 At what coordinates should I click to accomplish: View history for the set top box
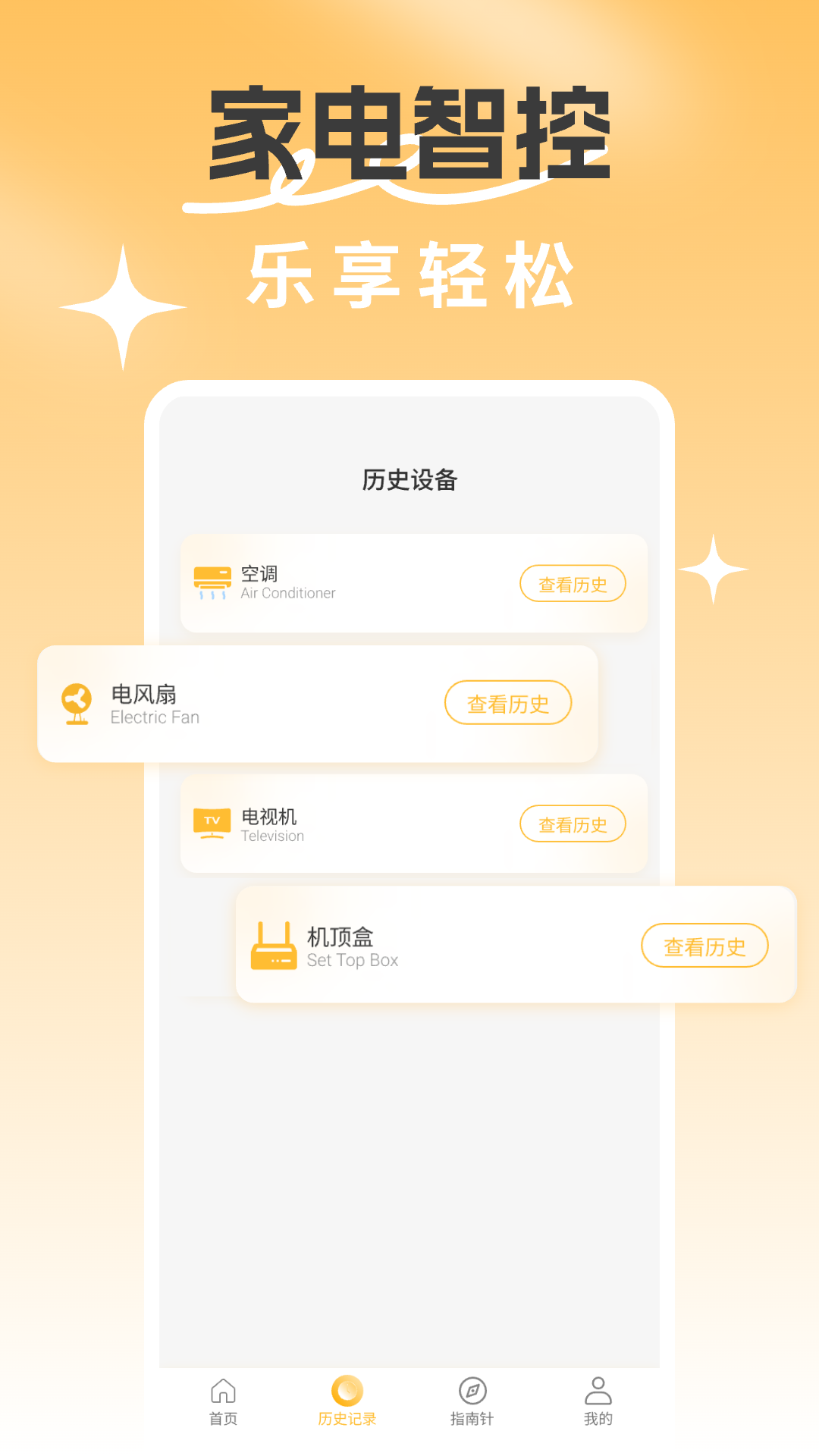click(705, 946)
